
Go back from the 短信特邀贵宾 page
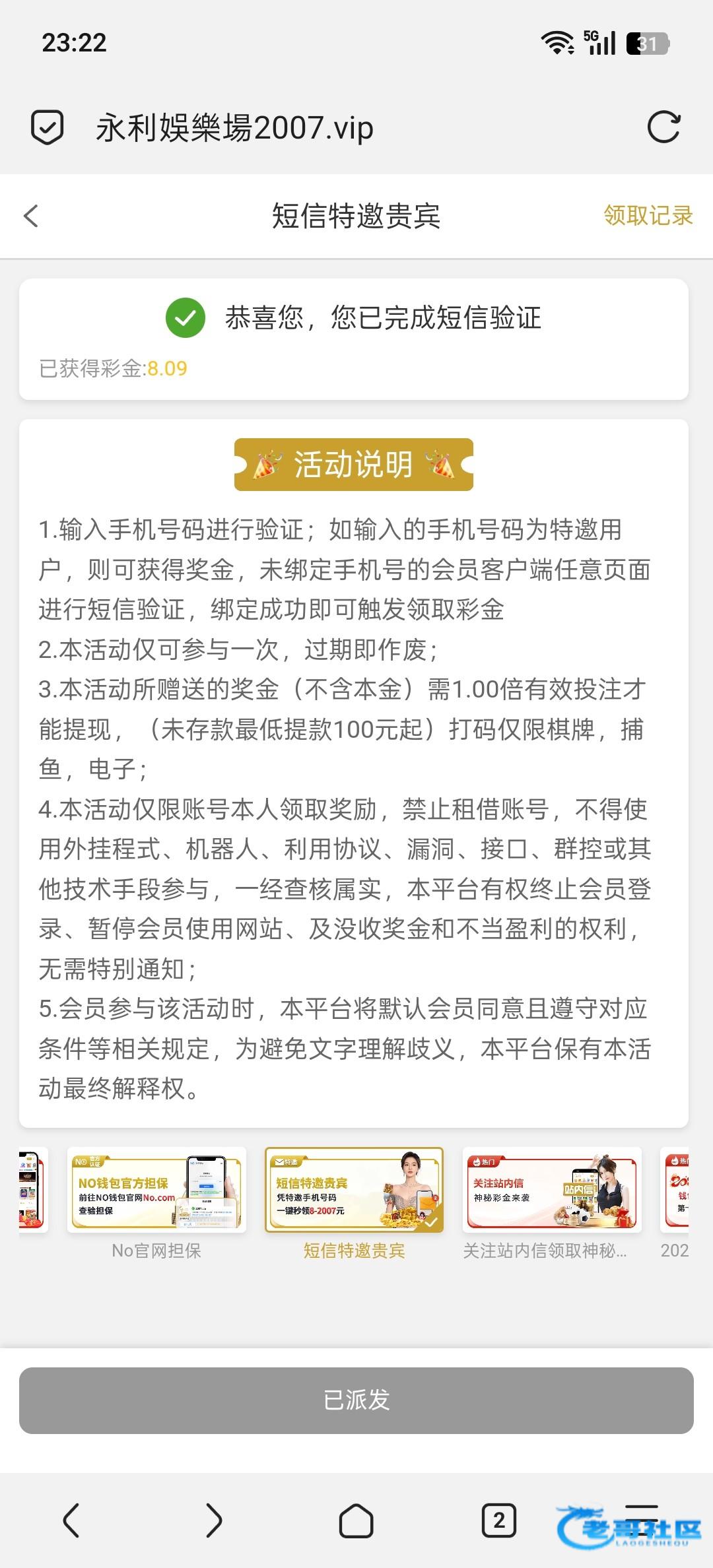tap(31, 216)
